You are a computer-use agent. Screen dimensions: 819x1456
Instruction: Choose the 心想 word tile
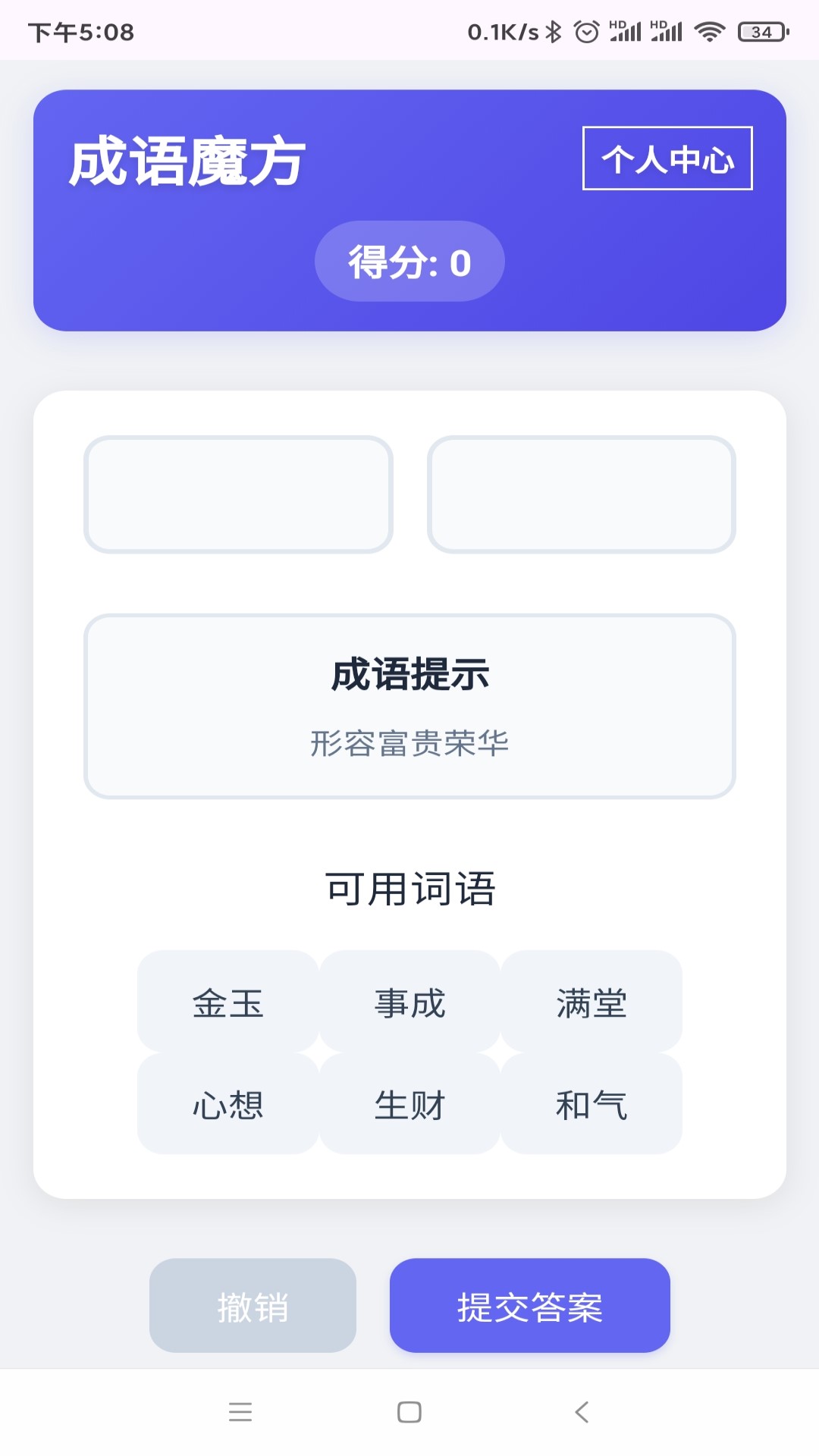(x=227, y=1106)
